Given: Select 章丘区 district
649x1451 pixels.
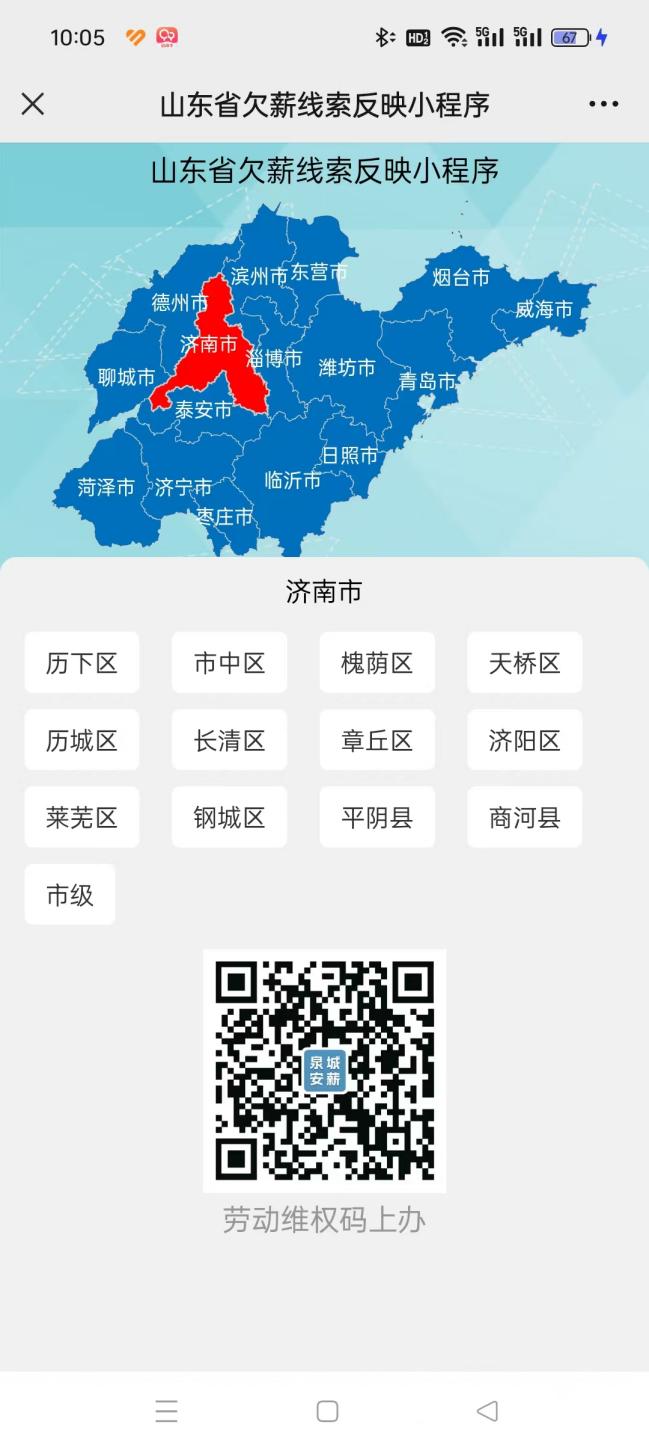Looking at the screenshot, I should [x=377, y=740].
